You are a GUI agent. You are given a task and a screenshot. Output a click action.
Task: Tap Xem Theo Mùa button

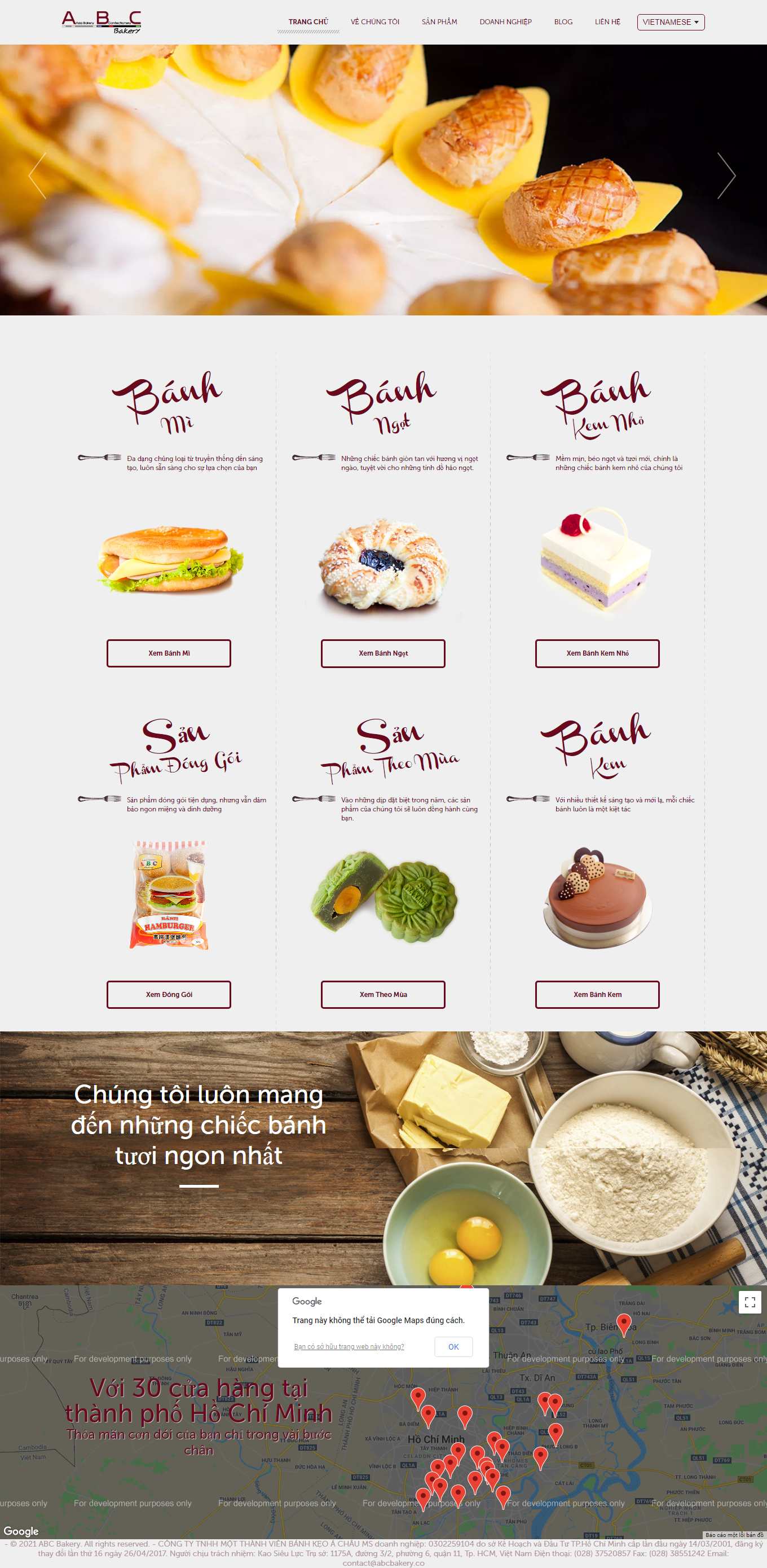382,994
